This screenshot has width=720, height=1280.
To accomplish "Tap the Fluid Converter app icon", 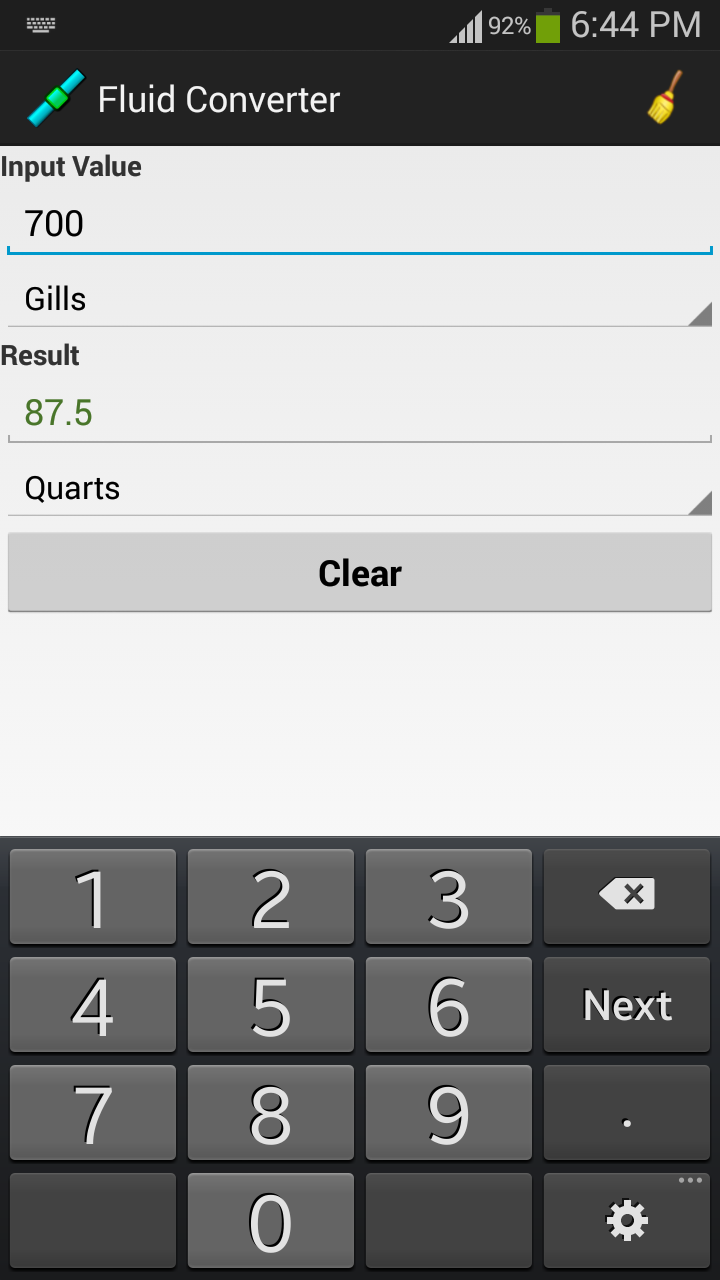I will click(55, 98).
